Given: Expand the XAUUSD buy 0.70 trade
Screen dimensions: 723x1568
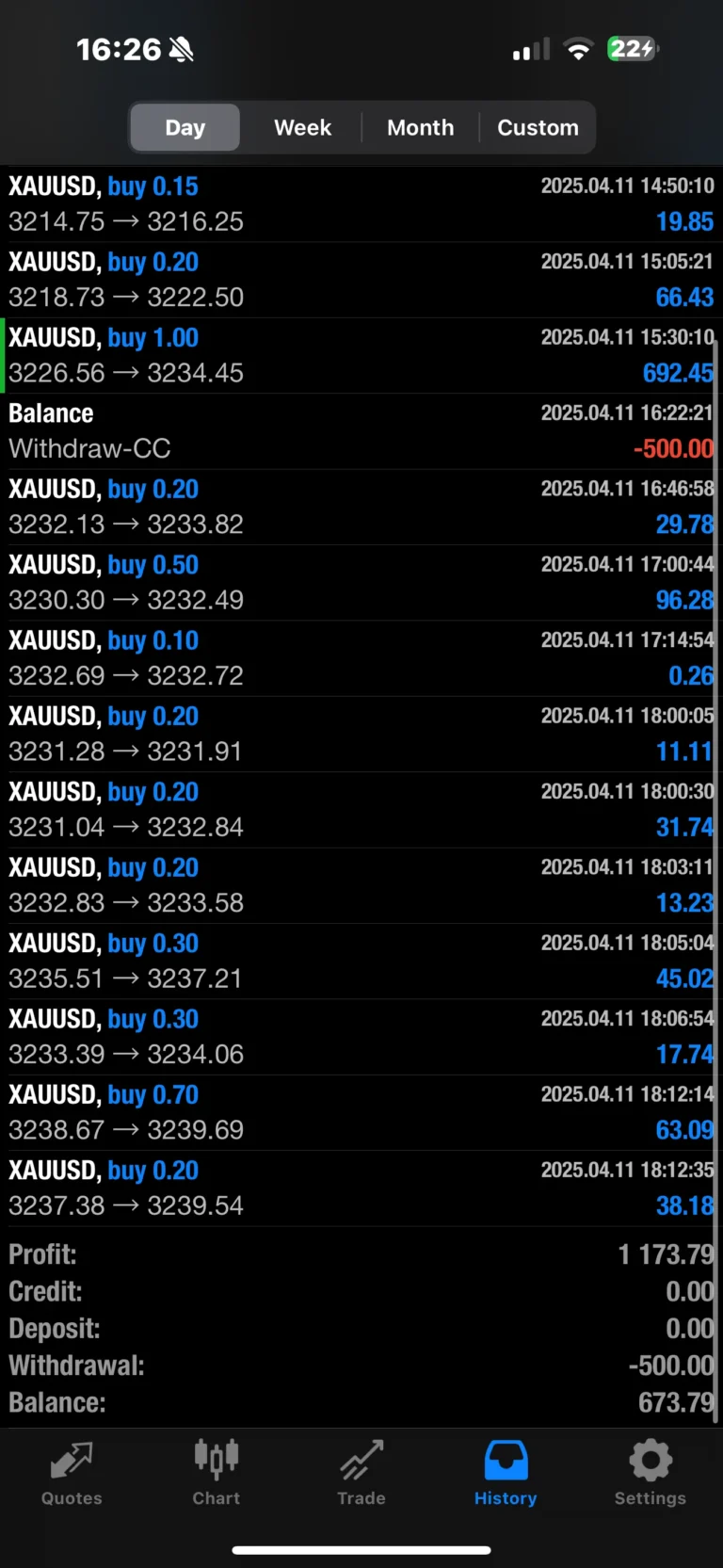Looking at the screenshot, I should [361, 1112].
